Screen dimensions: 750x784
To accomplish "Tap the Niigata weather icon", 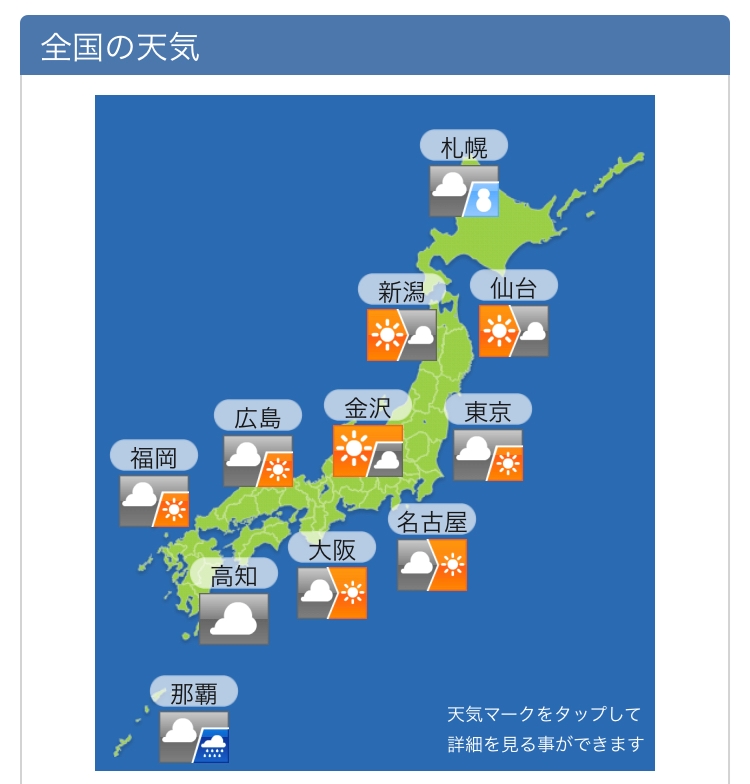I will [402, 334].
